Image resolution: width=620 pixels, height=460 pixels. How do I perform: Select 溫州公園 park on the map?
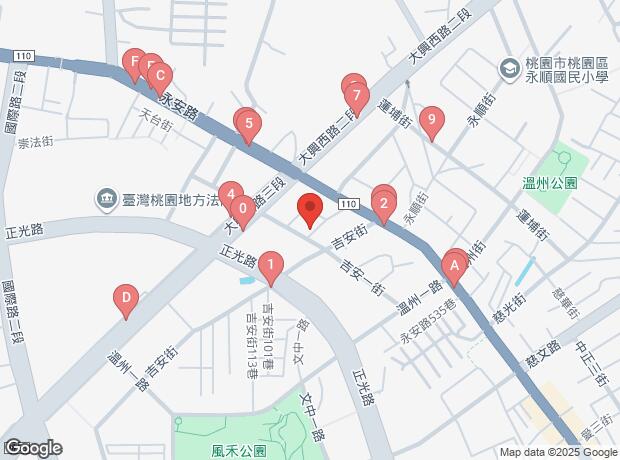550,183
